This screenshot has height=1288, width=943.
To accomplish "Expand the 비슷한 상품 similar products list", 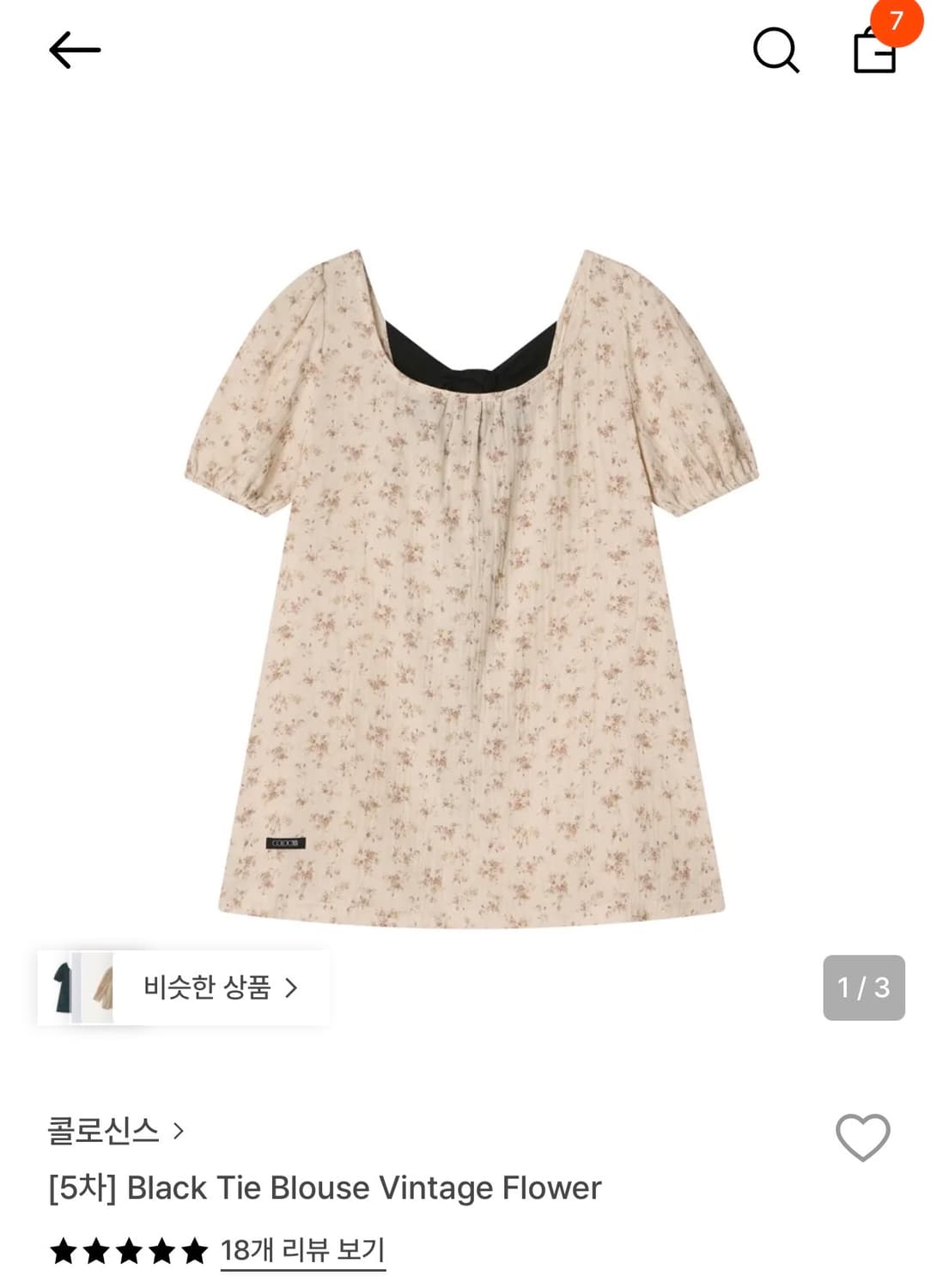I will tap(212, 988).
